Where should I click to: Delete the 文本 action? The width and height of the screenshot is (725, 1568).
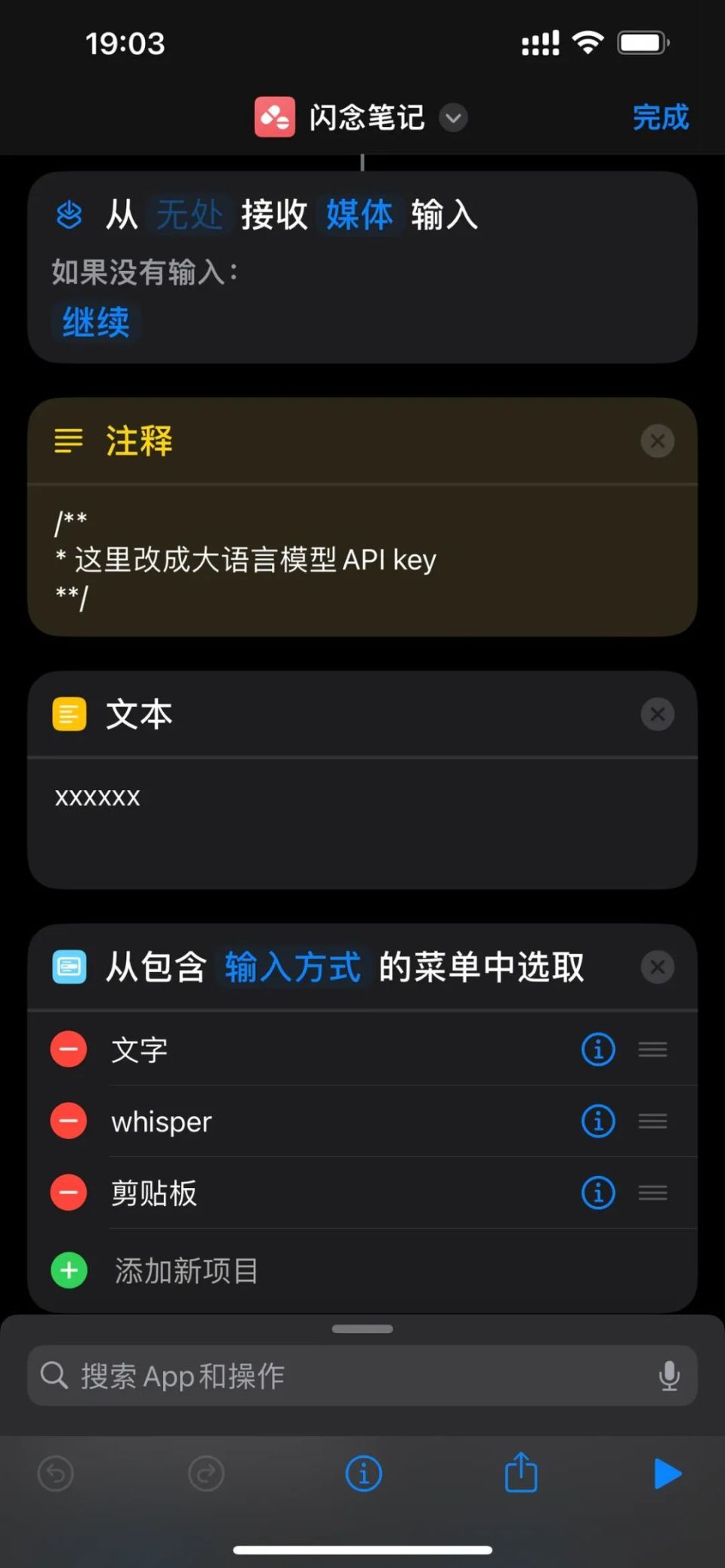[x=657, y=714]
